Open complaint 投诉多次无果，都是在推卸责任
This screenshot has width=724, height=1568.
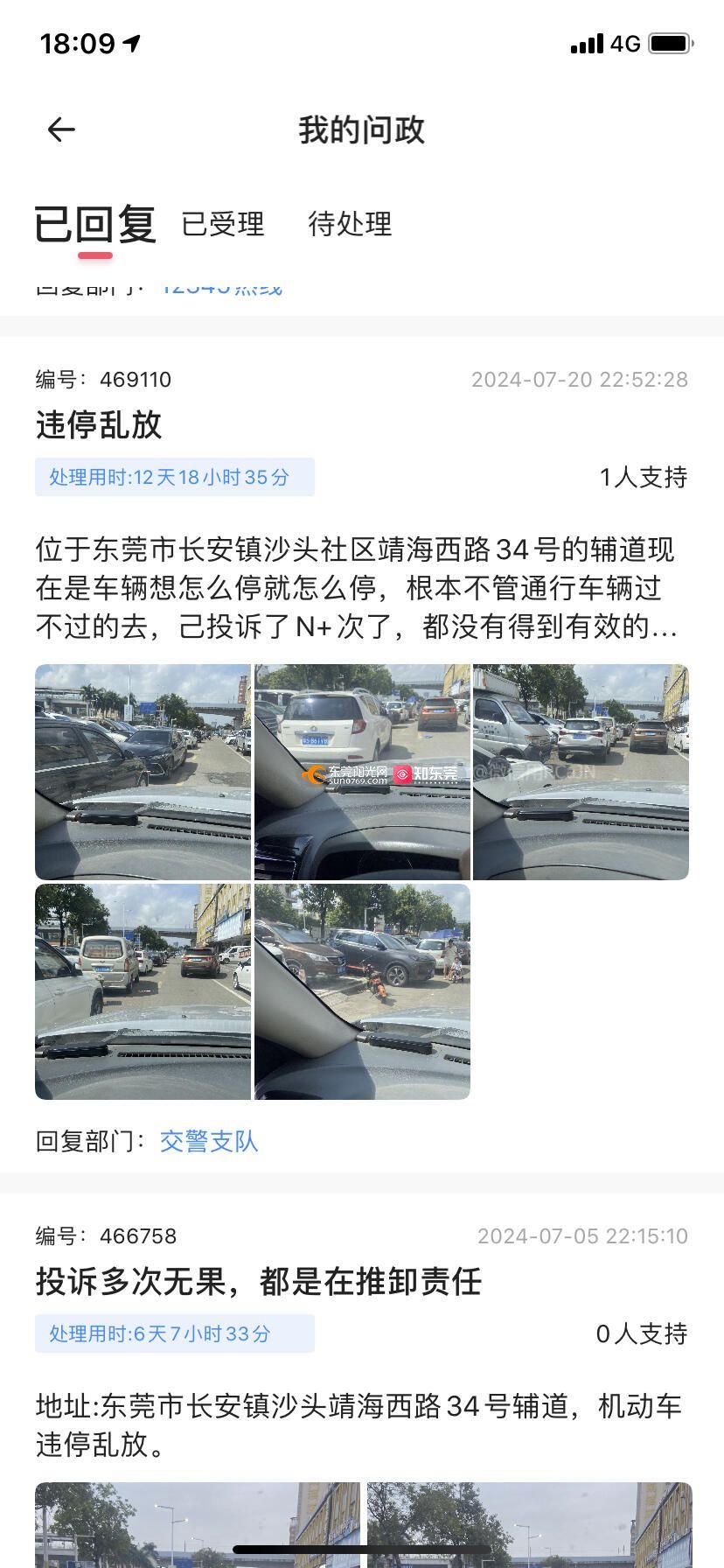point(259,1282)
